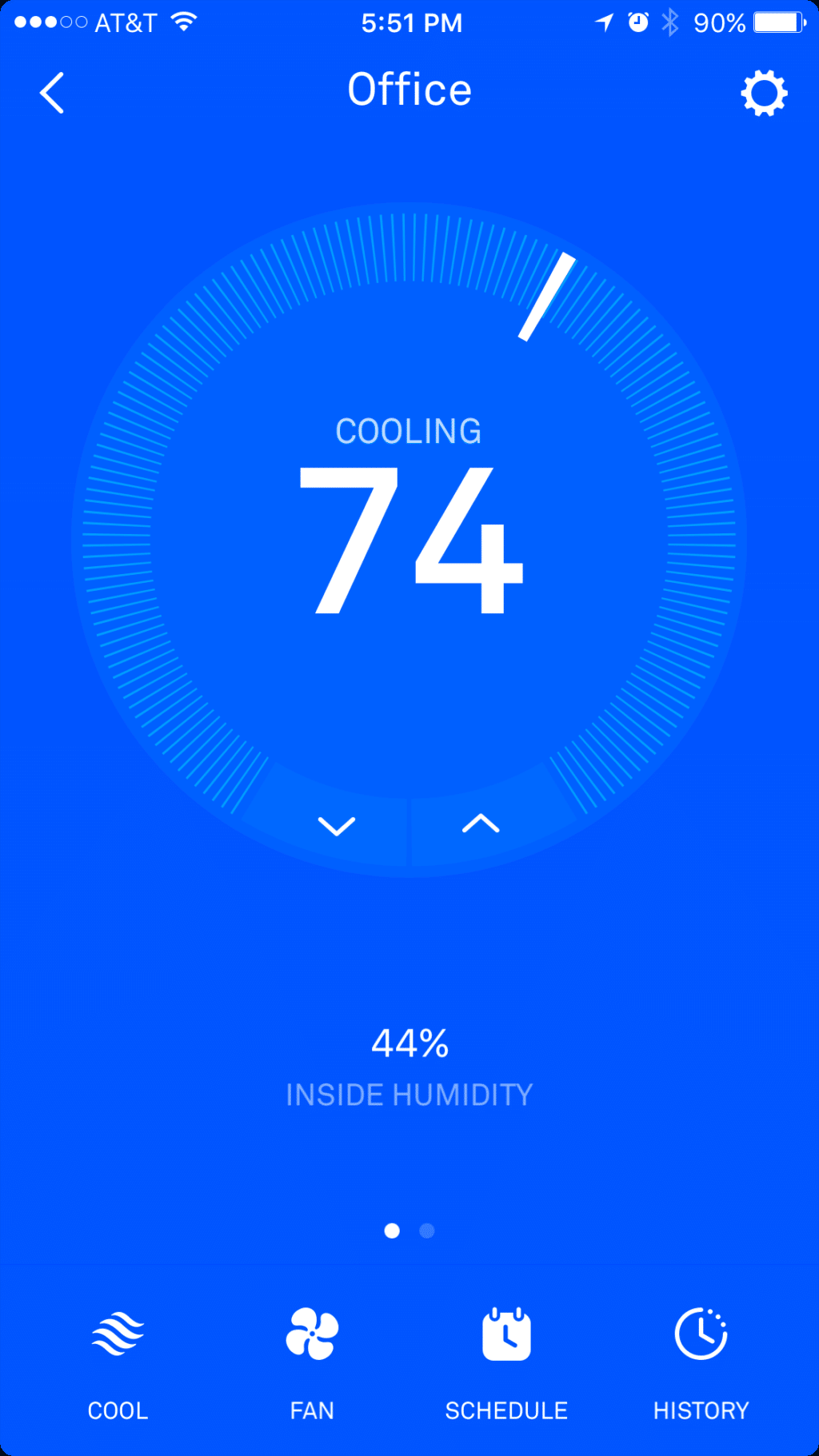This screenshot has width=819, height=1456.
Task: Select the second page indicator dot
Action: point(427,1231)
